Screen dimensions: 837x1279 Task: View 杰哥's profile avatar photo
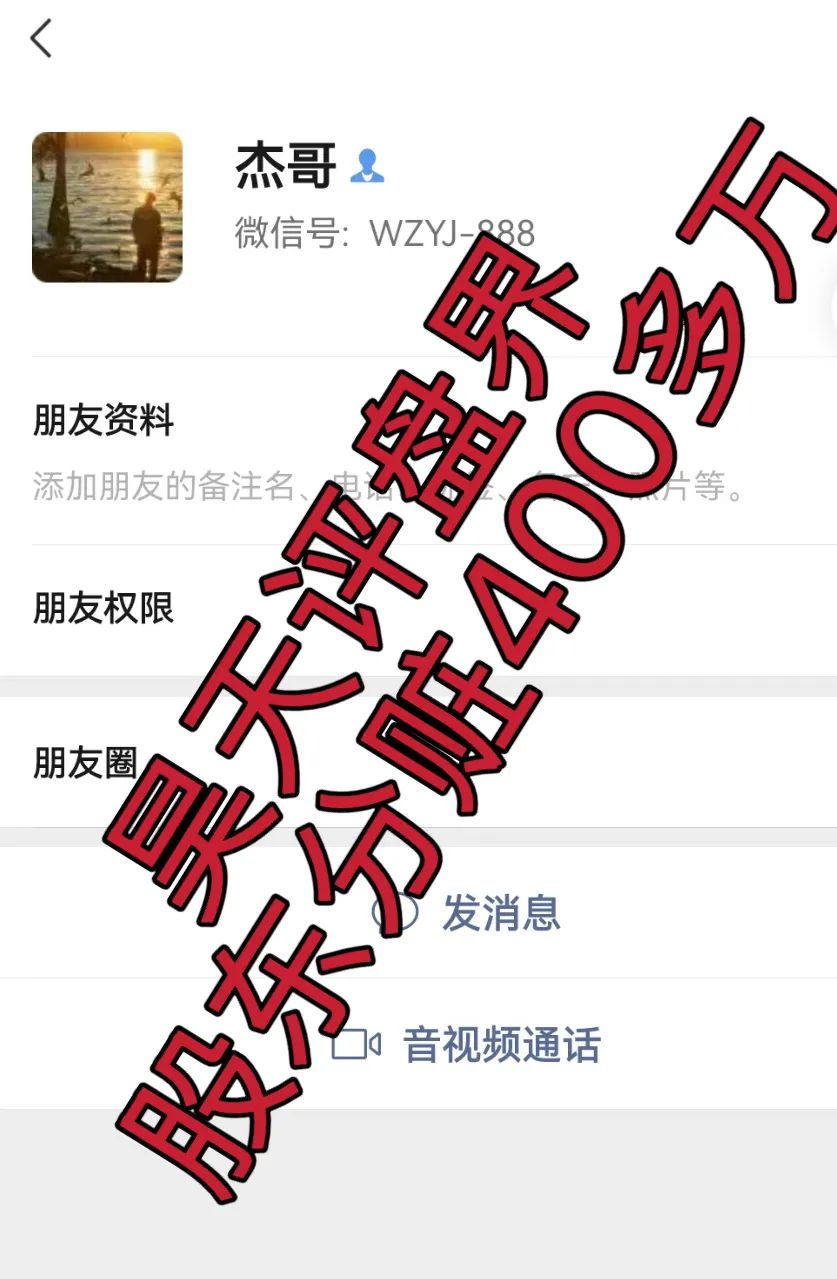107,207
